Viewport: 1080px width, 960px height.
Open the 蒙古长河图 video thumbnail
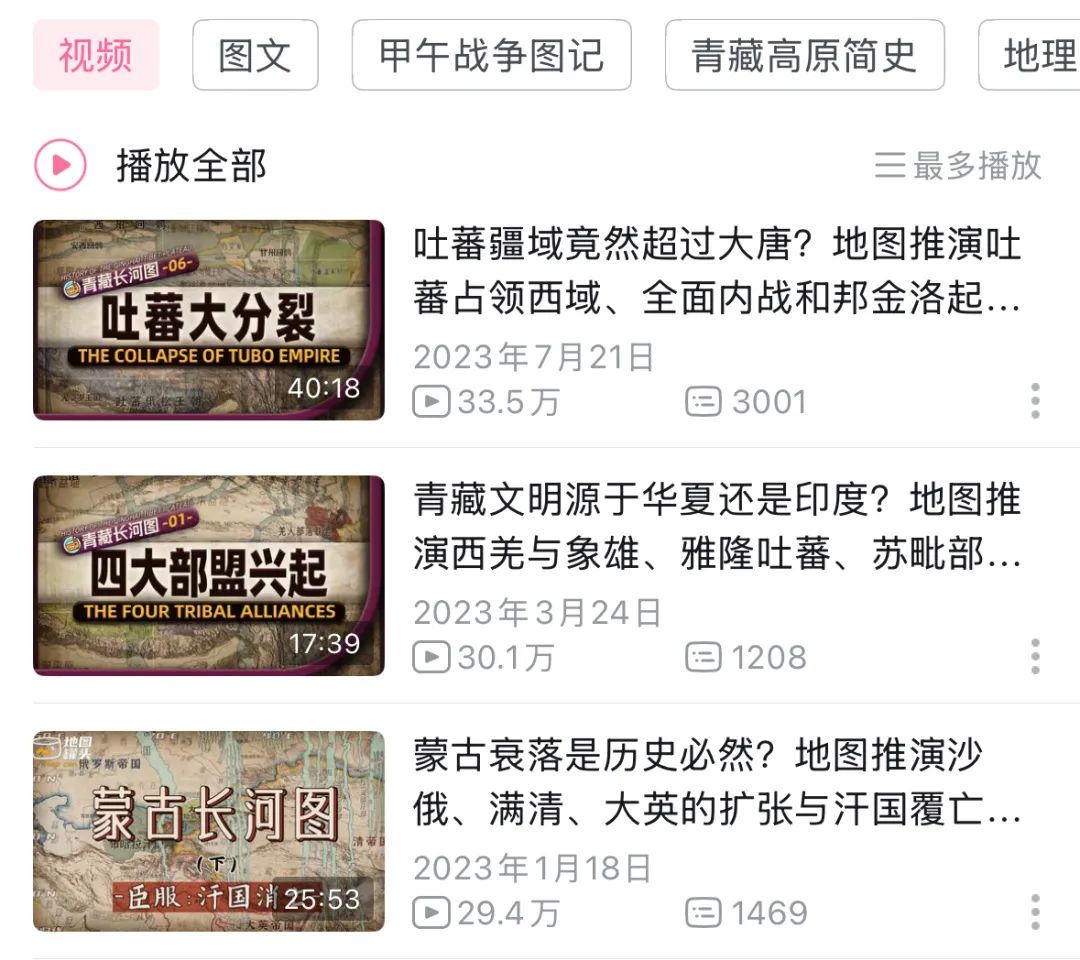209,831
